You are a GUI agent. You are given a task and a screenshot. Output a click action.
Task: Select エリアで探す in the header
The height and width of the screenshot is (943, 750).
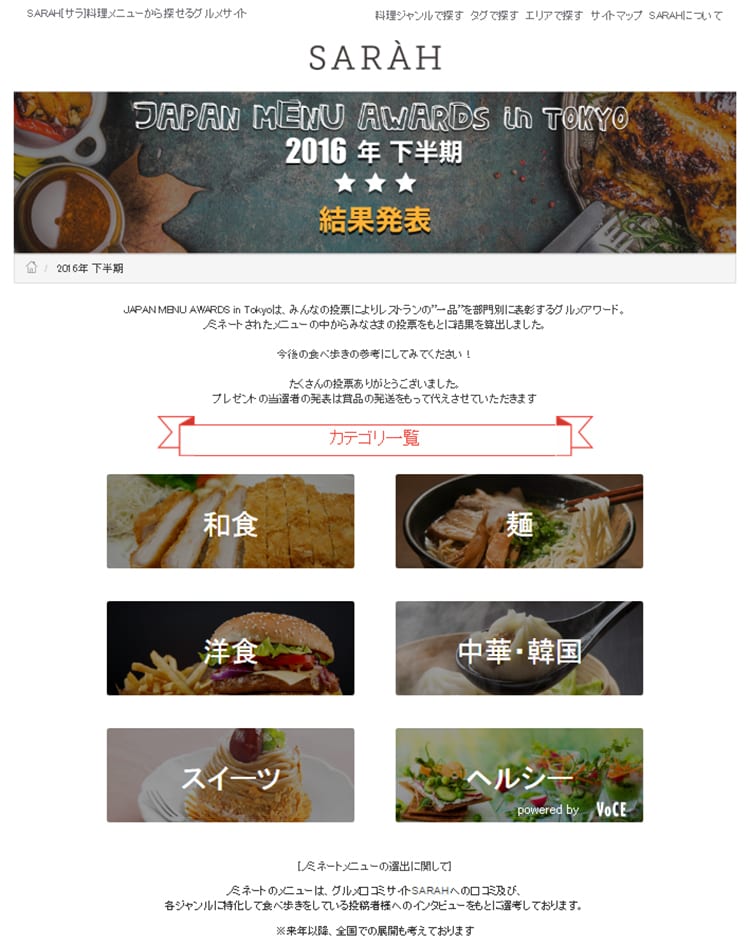coord(553,16)
